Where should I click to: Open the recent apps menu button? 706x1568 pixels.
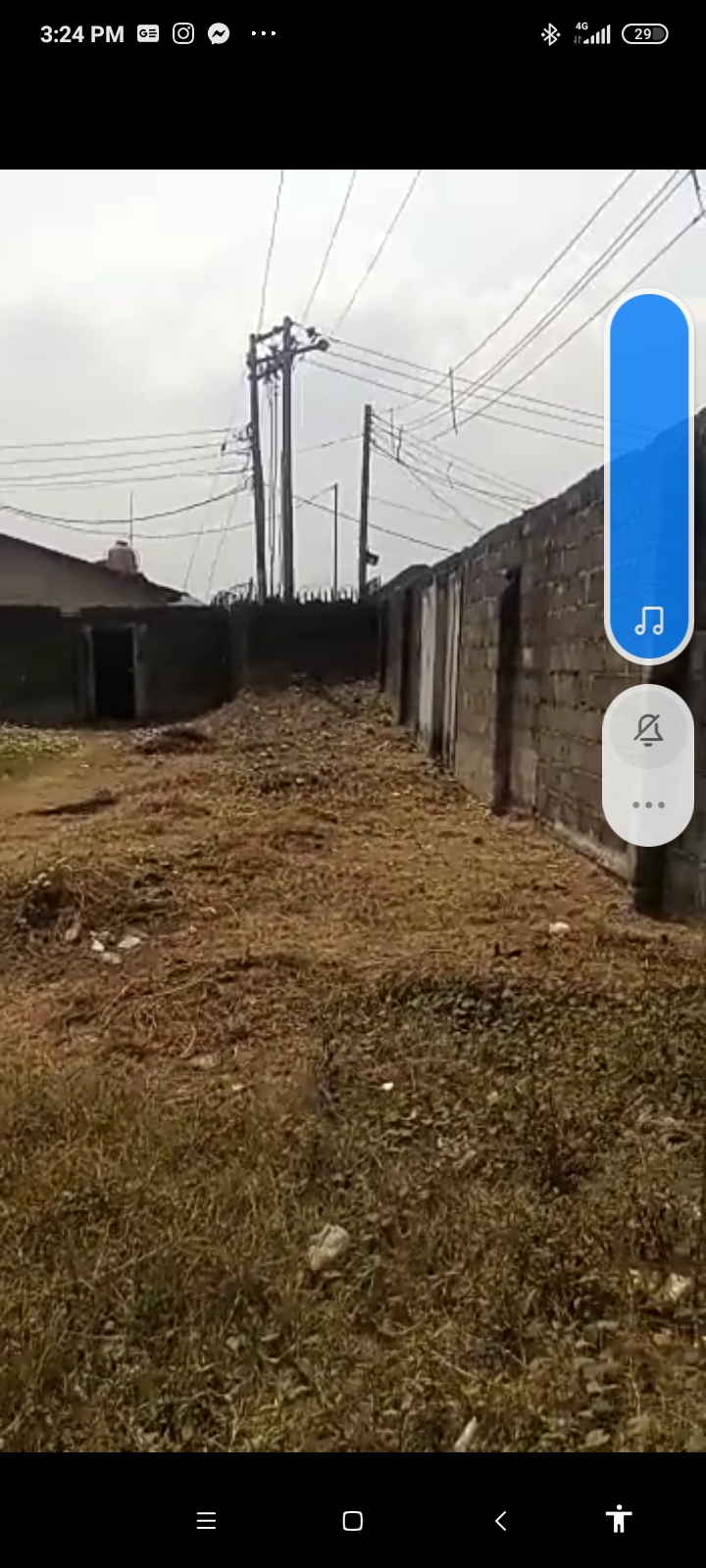pos(206,1520)
